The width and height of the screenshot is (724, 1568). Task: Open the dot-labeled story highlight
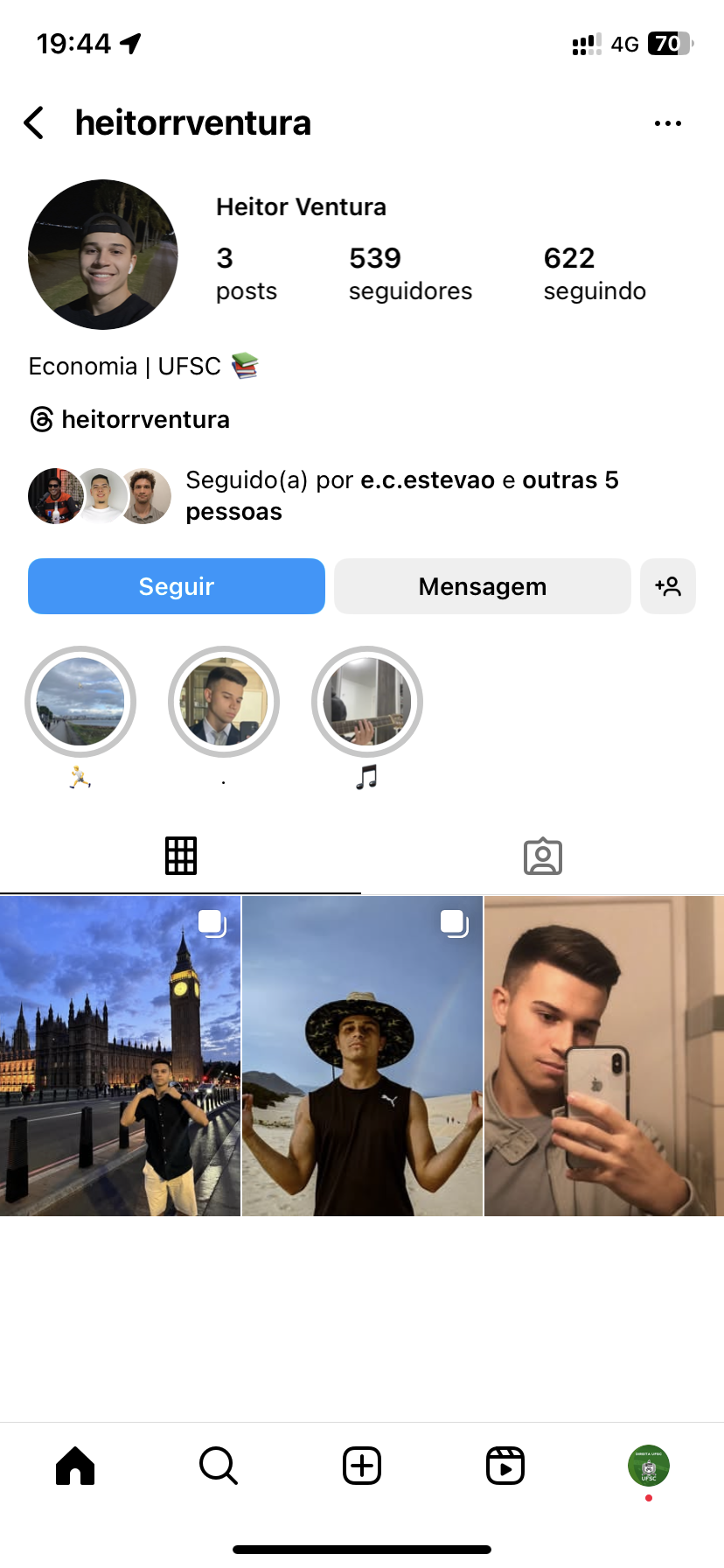[x=224, y=702]
